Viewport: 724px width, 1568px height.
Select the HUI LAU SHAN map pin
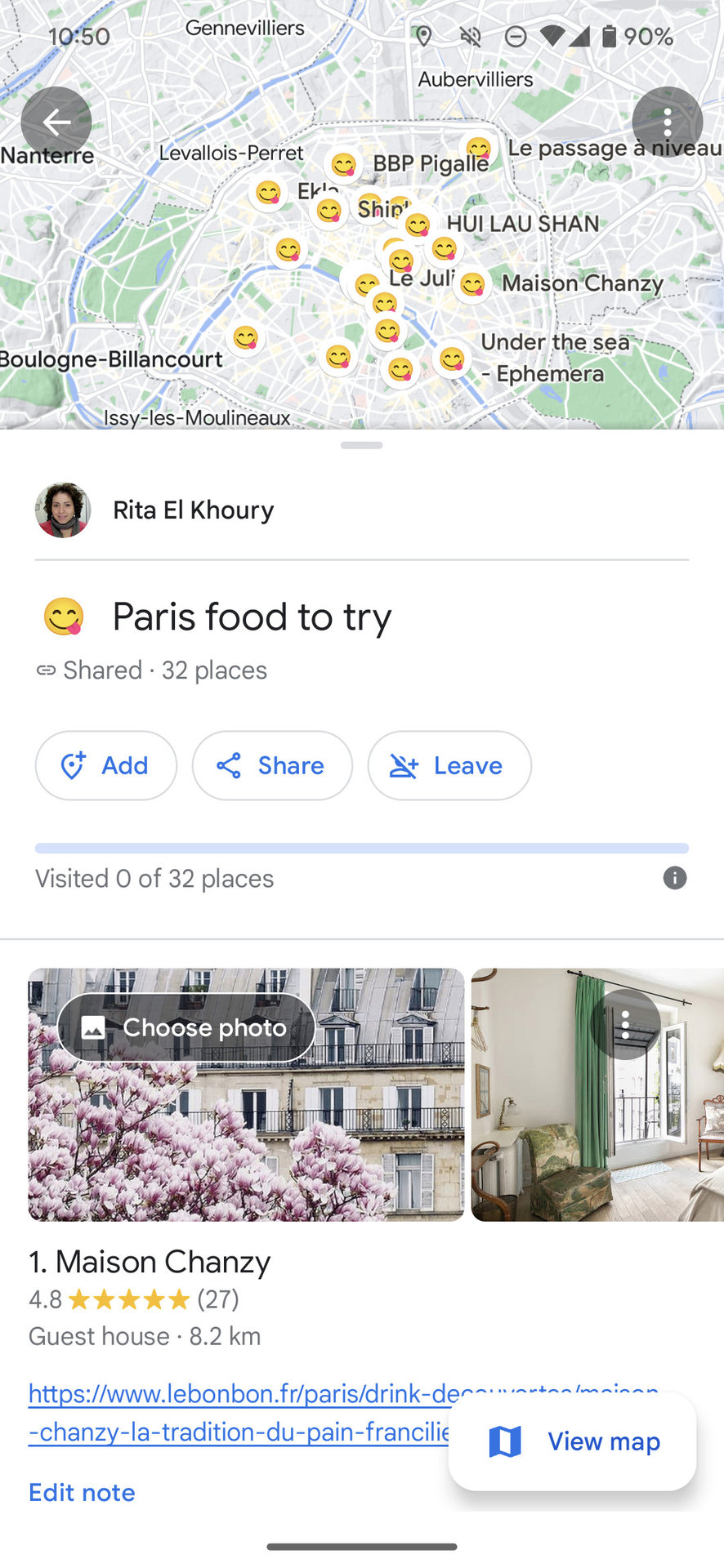(418, 225)
